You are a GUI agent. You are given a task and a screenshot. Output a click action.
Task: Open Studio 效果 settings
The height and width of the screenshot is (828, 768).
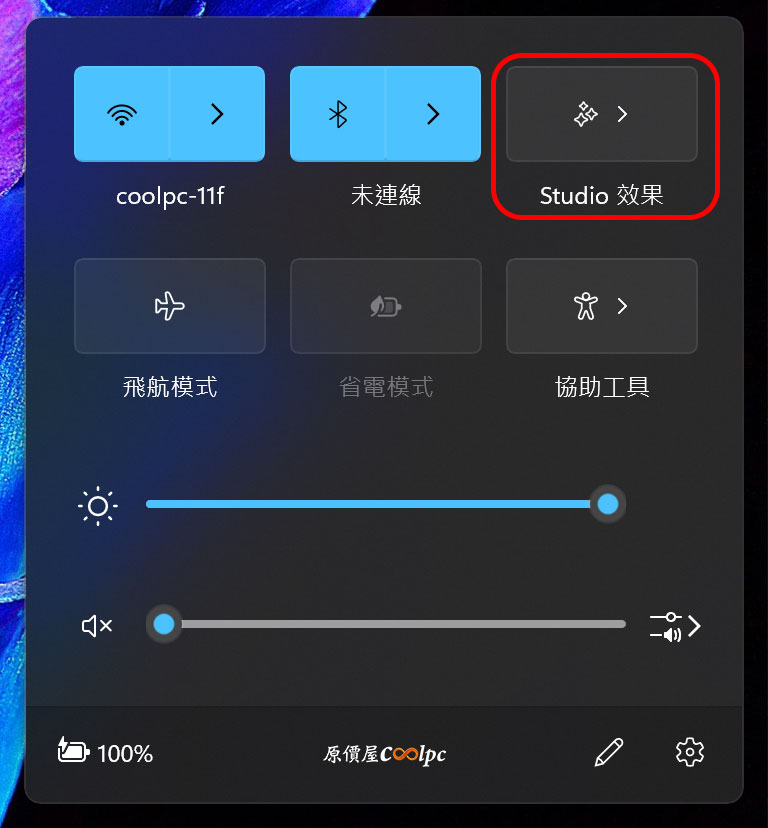click(x=601, y=114)
